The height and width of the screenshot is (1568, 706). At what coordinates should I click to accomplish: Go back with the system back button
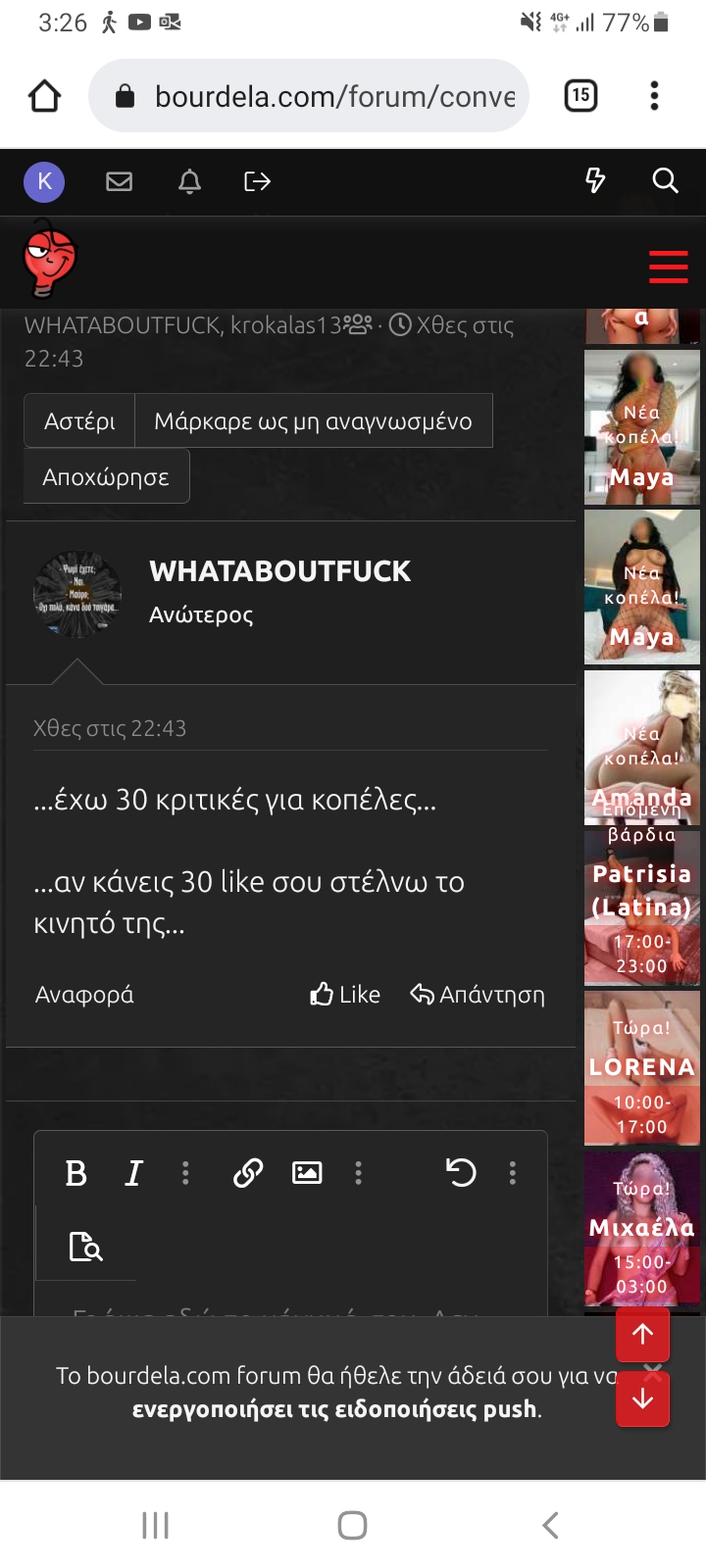[550, 1525]
